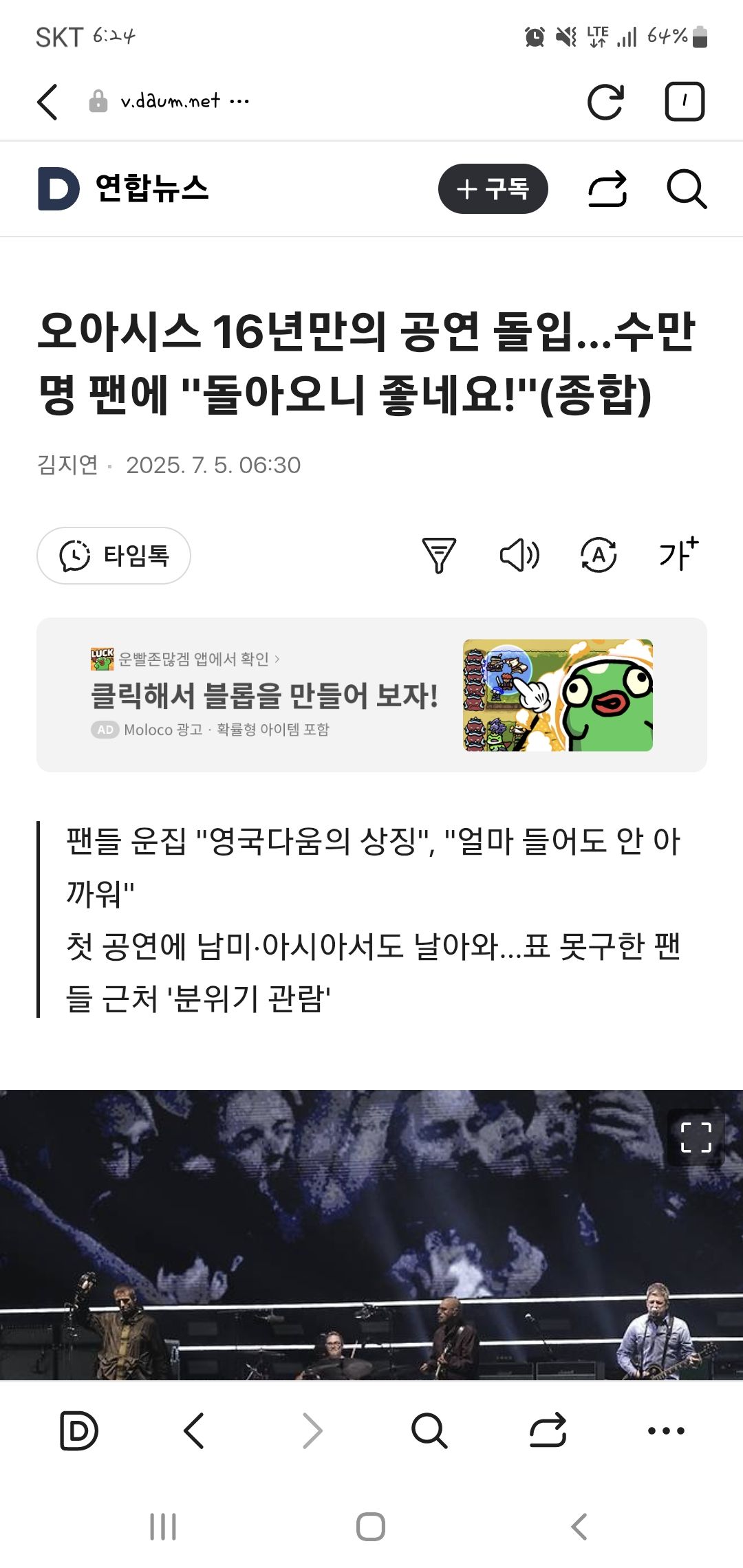This screenshot has height=1568, width=743.
Task: Expand the concert photo to fullscreen
Action: [696, 1137]
